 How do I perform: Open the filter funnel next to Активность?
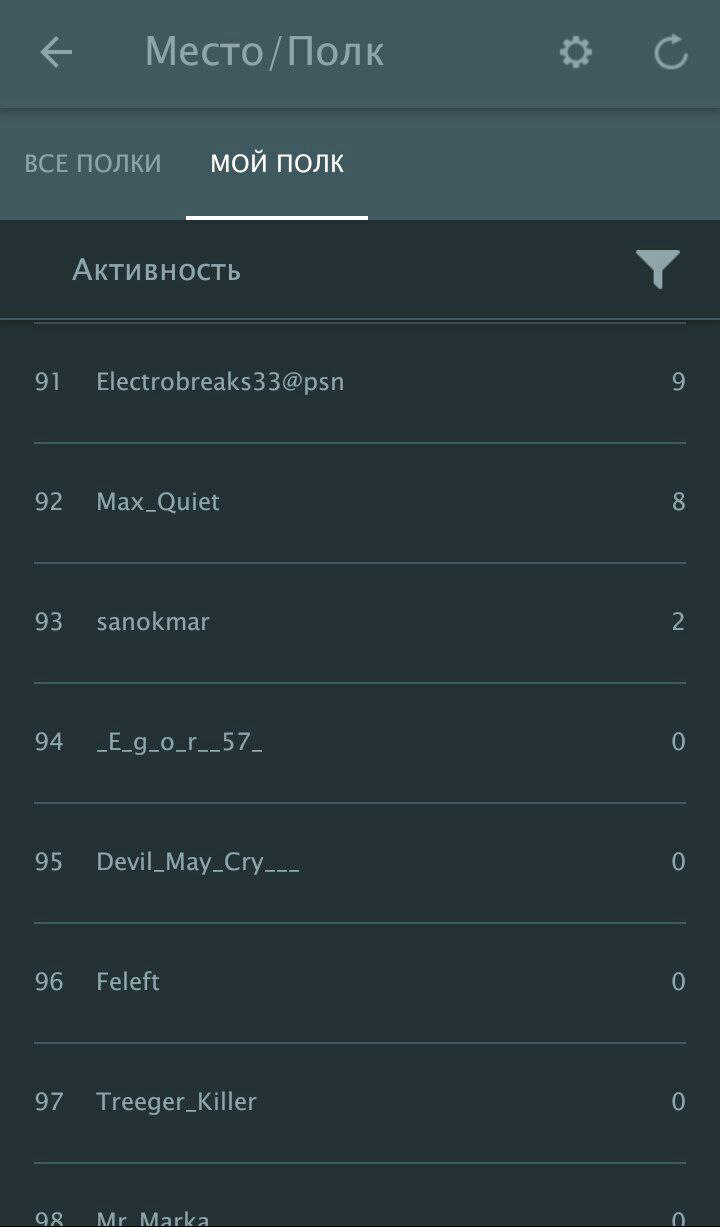coord(657,269)
